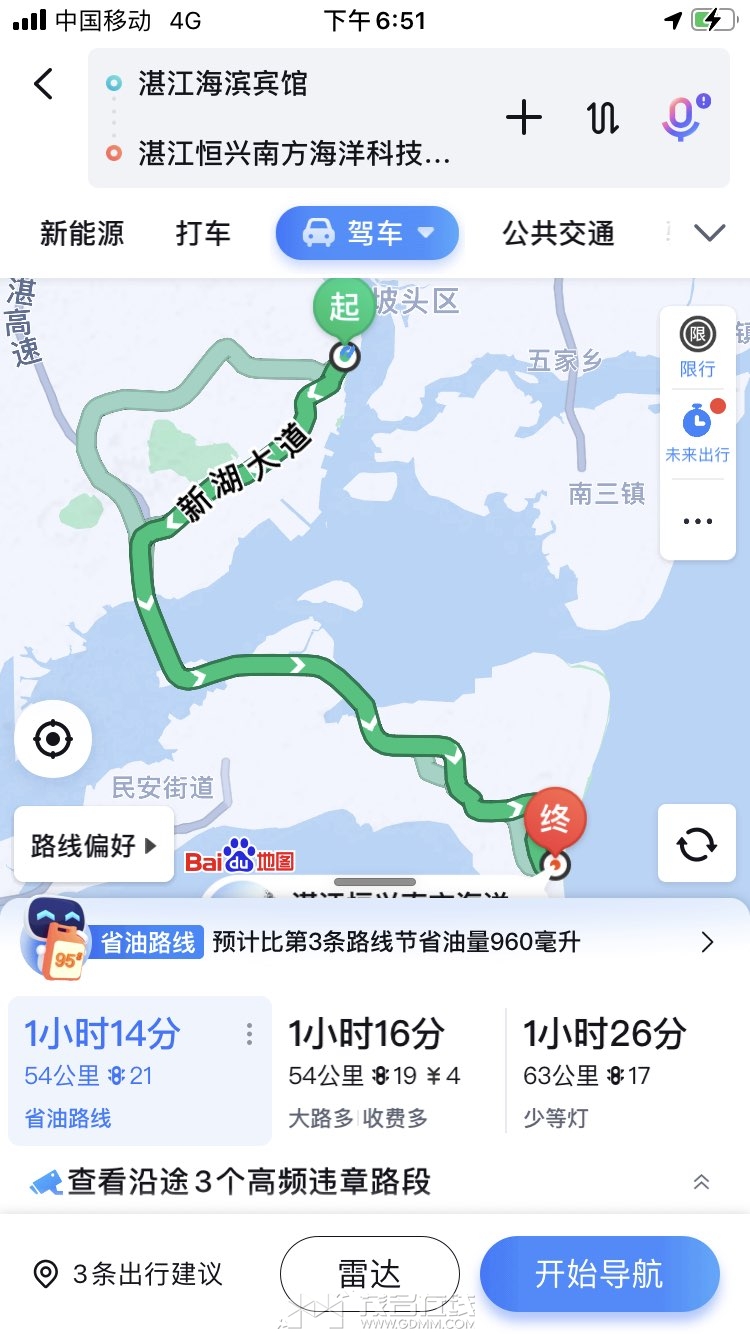This screenshot has width=750, height=1334.
Task: Switch to the 打车 tab
Action: 203,233
